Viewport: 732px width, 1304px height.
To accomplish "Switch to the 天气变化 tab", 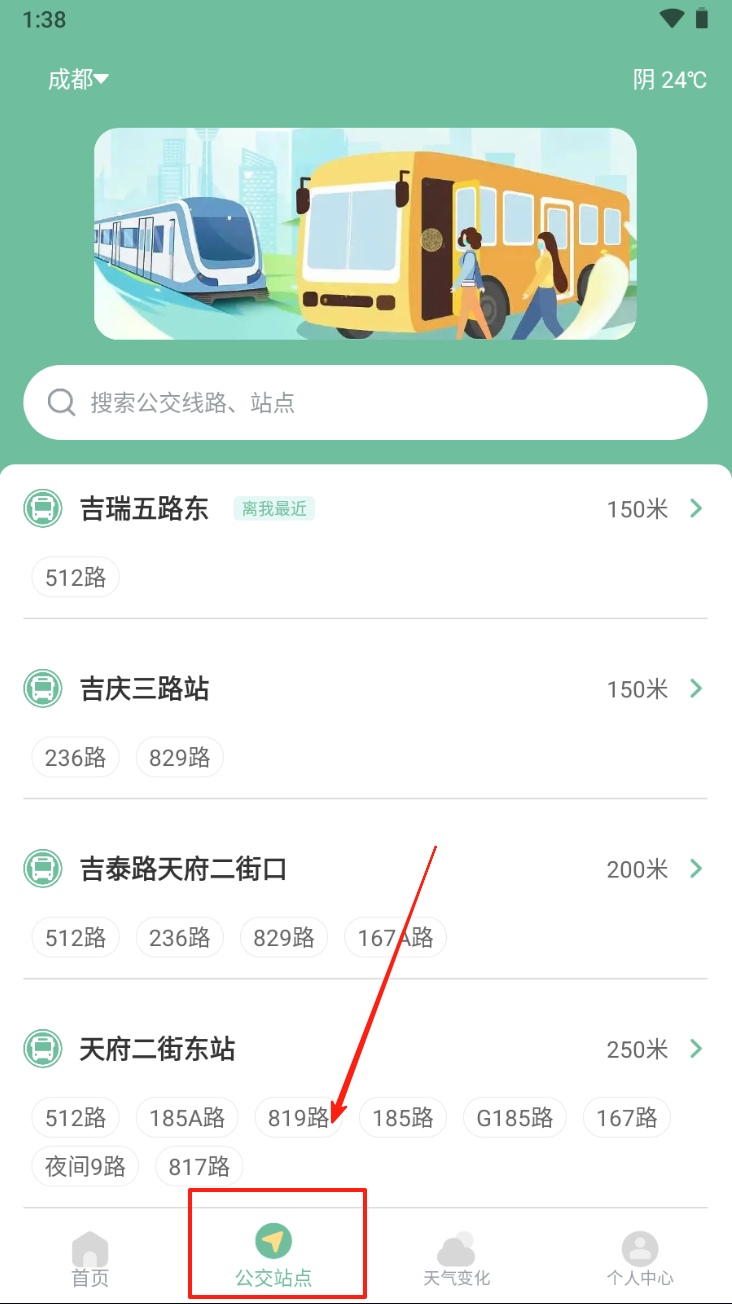I will pyautogui.click(x=456, y=1258).
